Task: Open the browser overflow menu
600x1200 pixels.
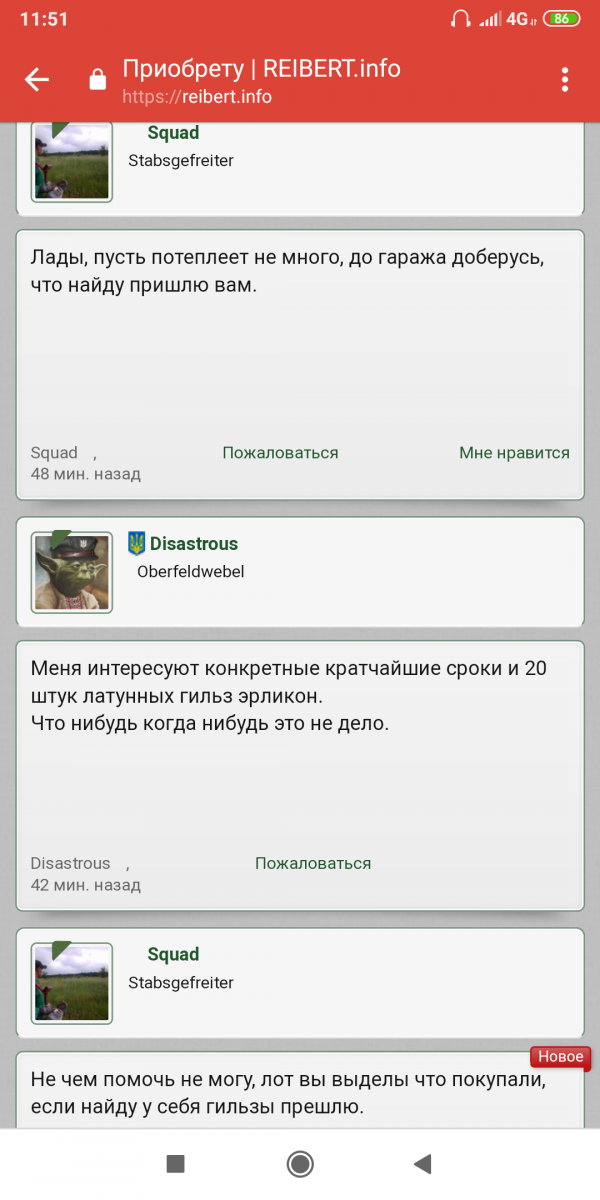Action: pos(565,80)
